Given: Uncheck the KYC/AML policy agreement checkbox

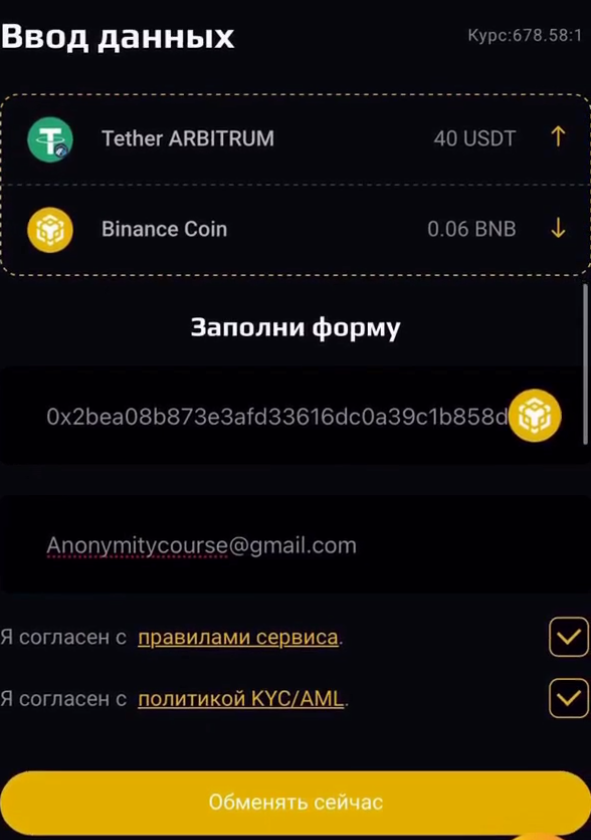Looking at the screenshot, I should (x=568, y=698).
